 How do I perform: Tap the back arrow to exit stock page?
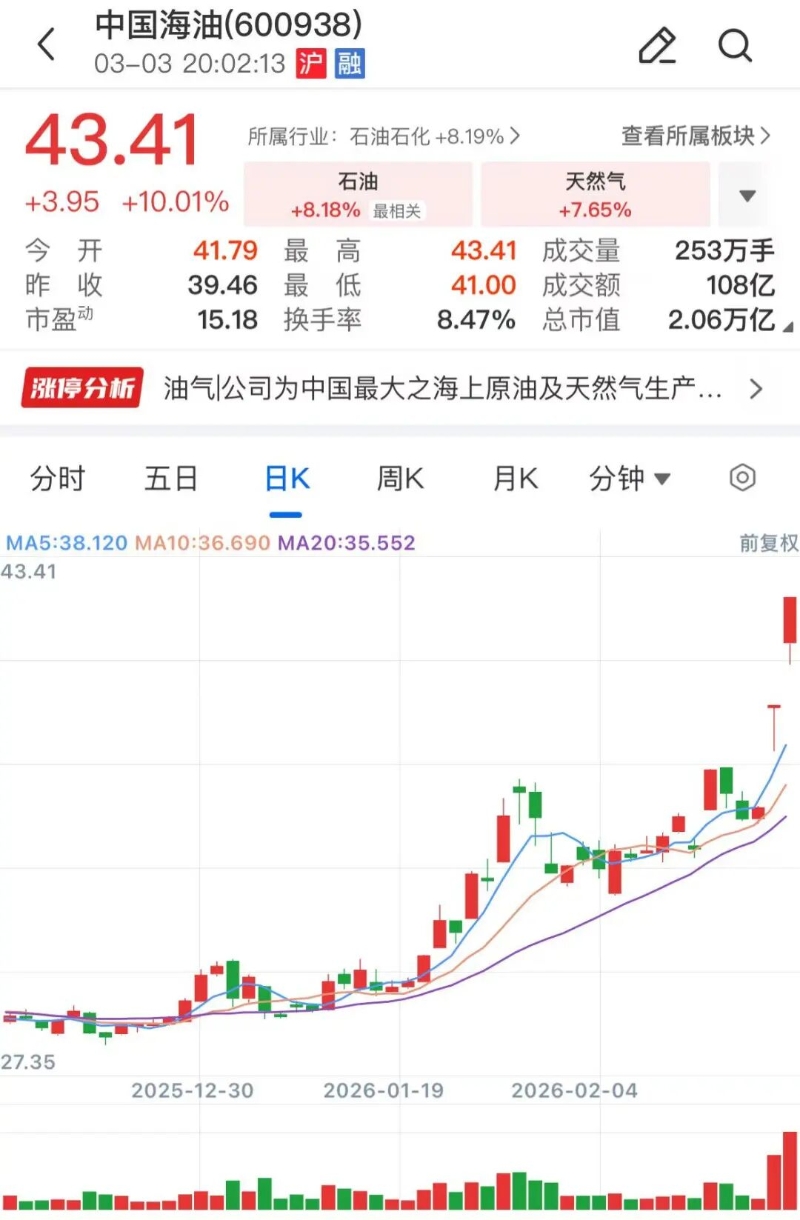pos(46,44)
